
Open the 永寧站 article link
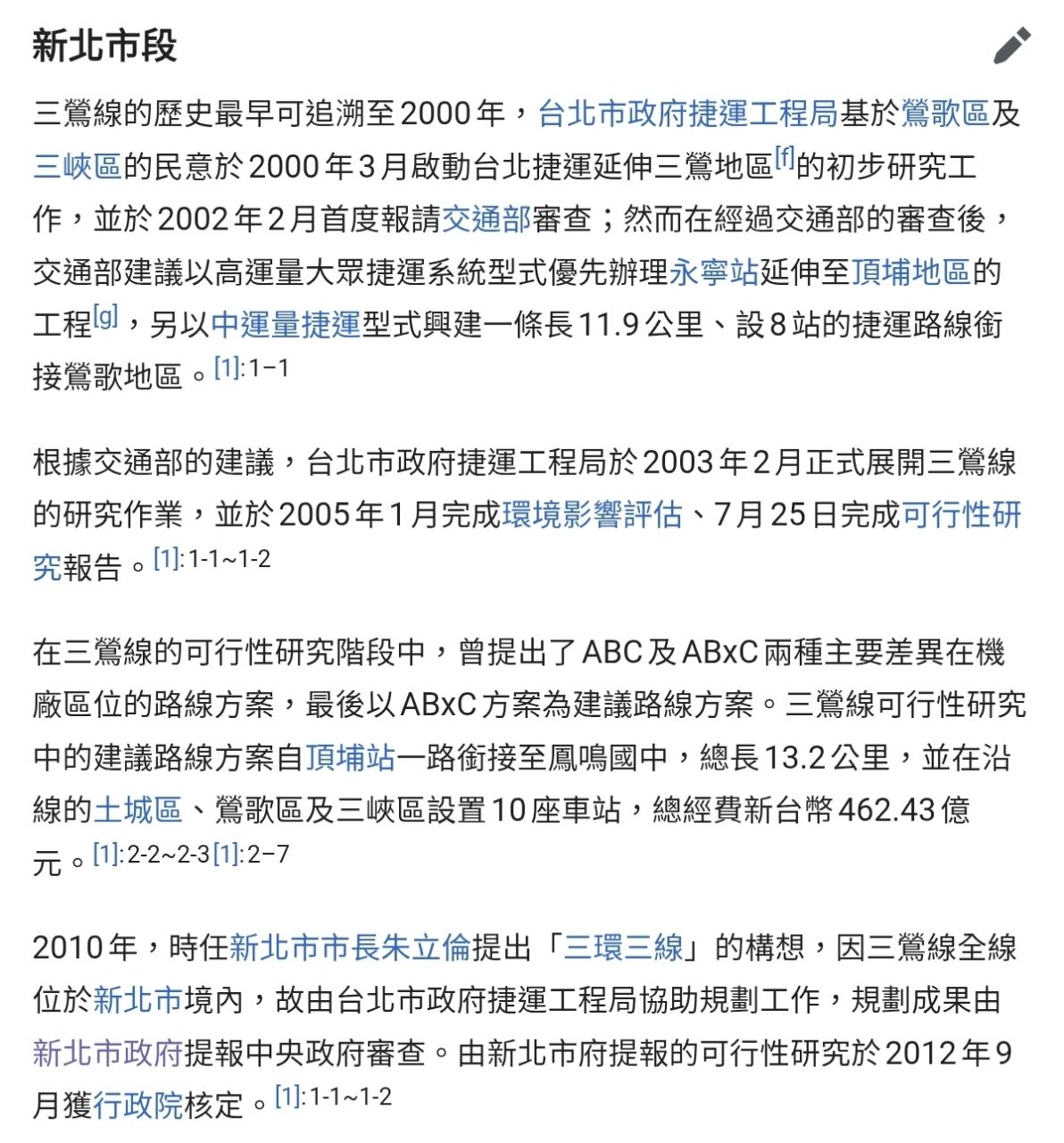point(714,271)
